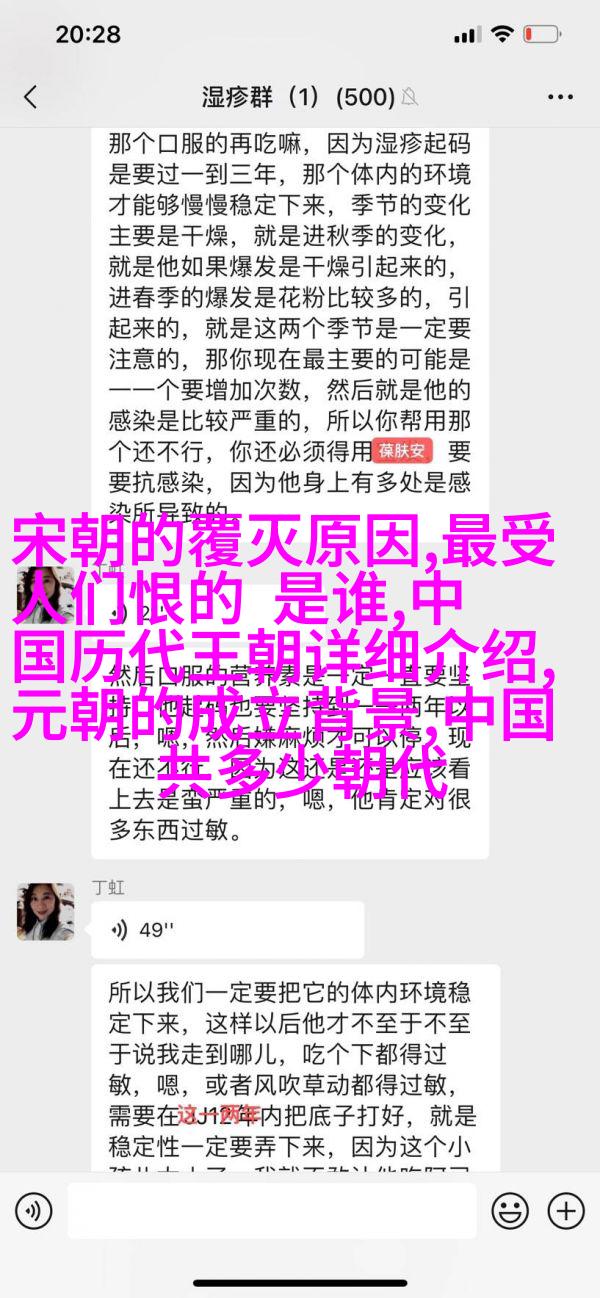Open the plus attachments menu
This screenshot has height=1298, width=600.
coord(565,1212)
